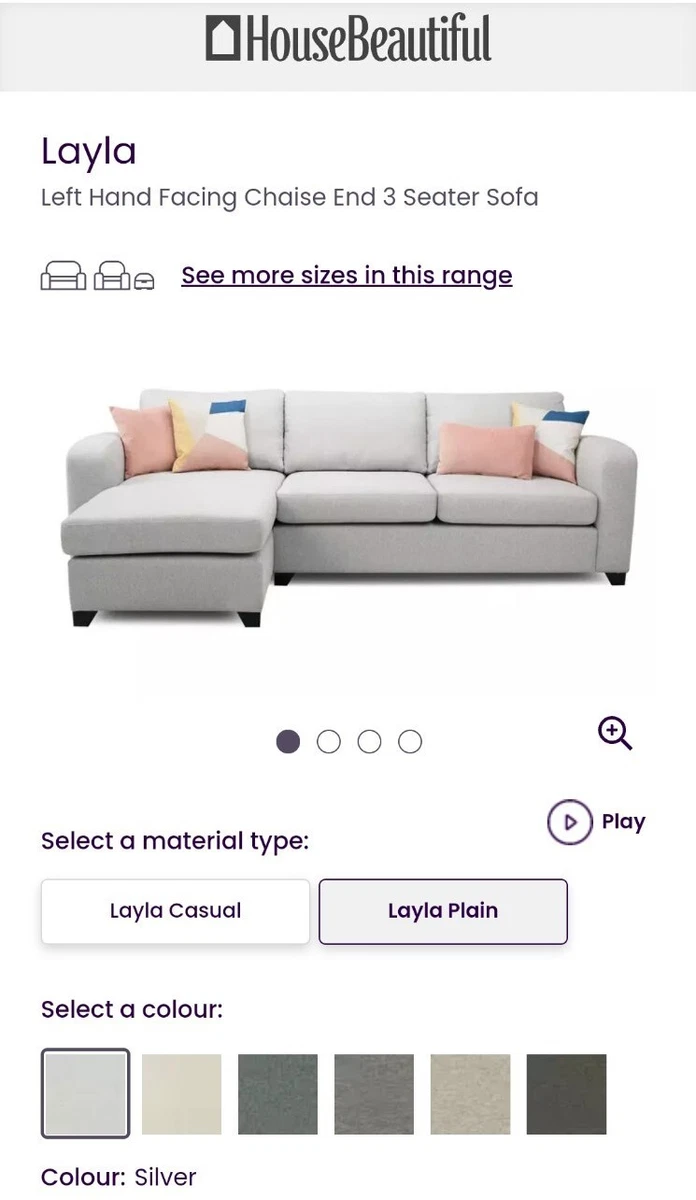Select the fourth, mid-grey colour swatch
696x1200 pixels.
(374, 1094)
